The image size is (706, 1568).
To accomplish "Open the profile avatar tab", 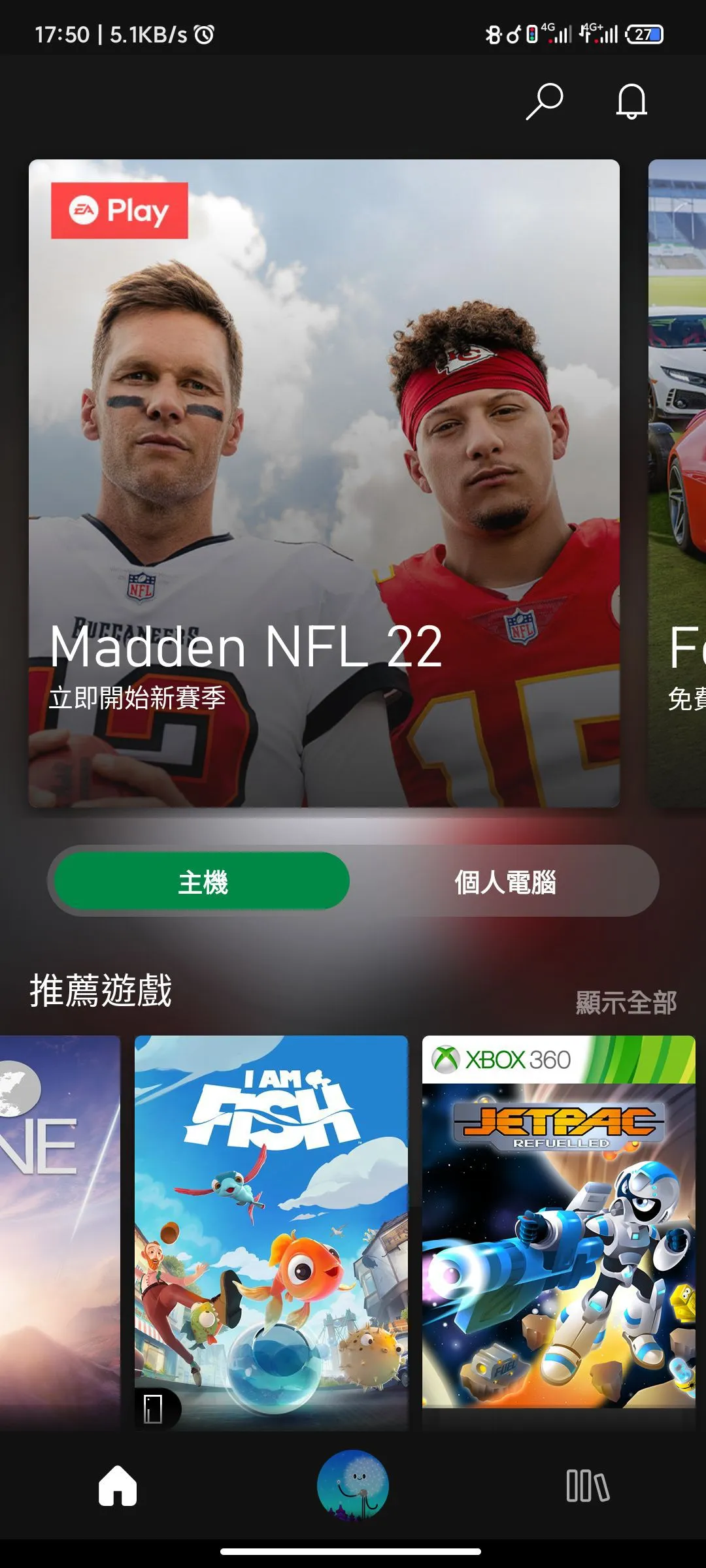I will click(x=353, y=1486).
